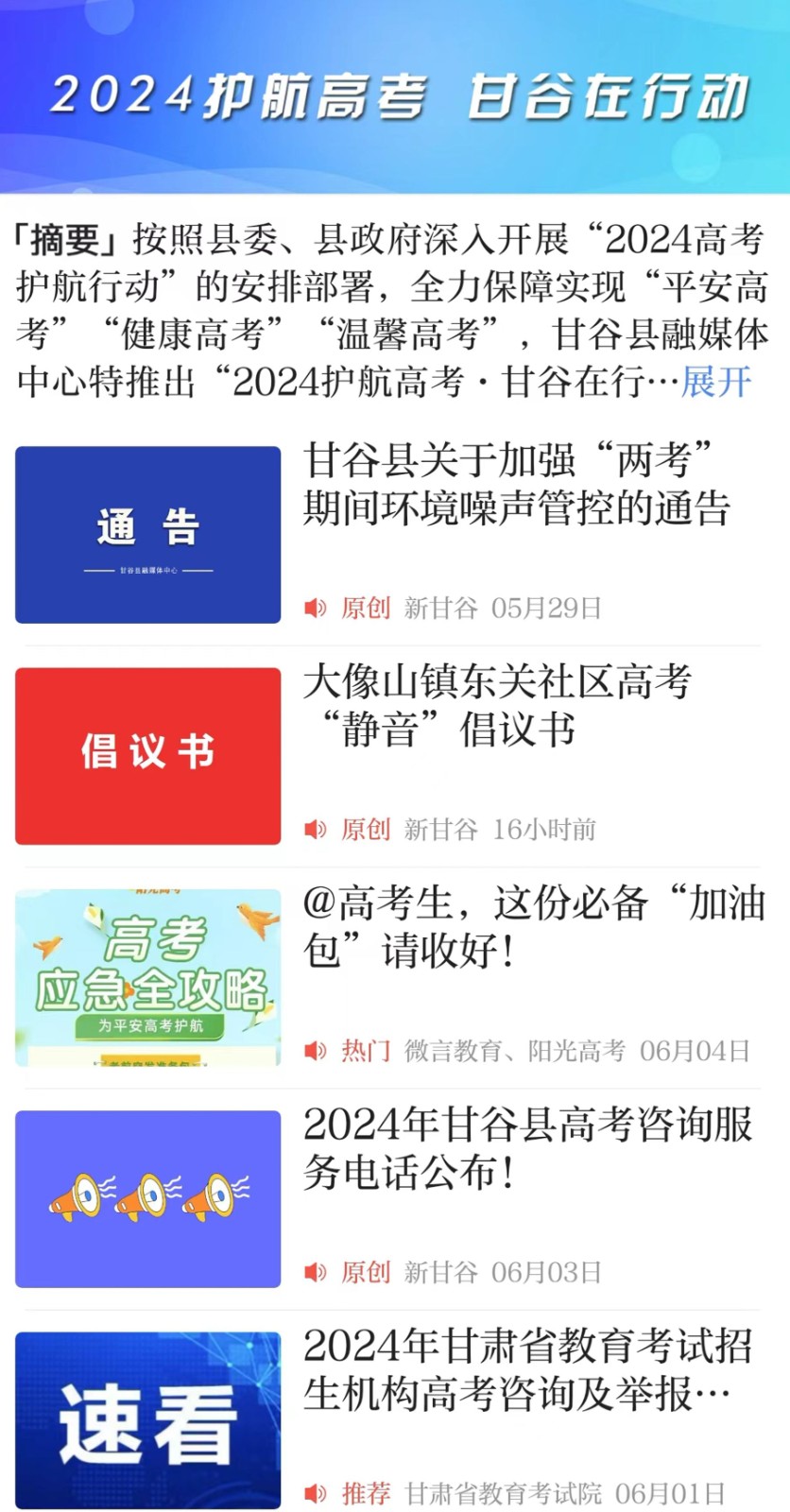Expand the summary with 展开

[x=716, y=383]
